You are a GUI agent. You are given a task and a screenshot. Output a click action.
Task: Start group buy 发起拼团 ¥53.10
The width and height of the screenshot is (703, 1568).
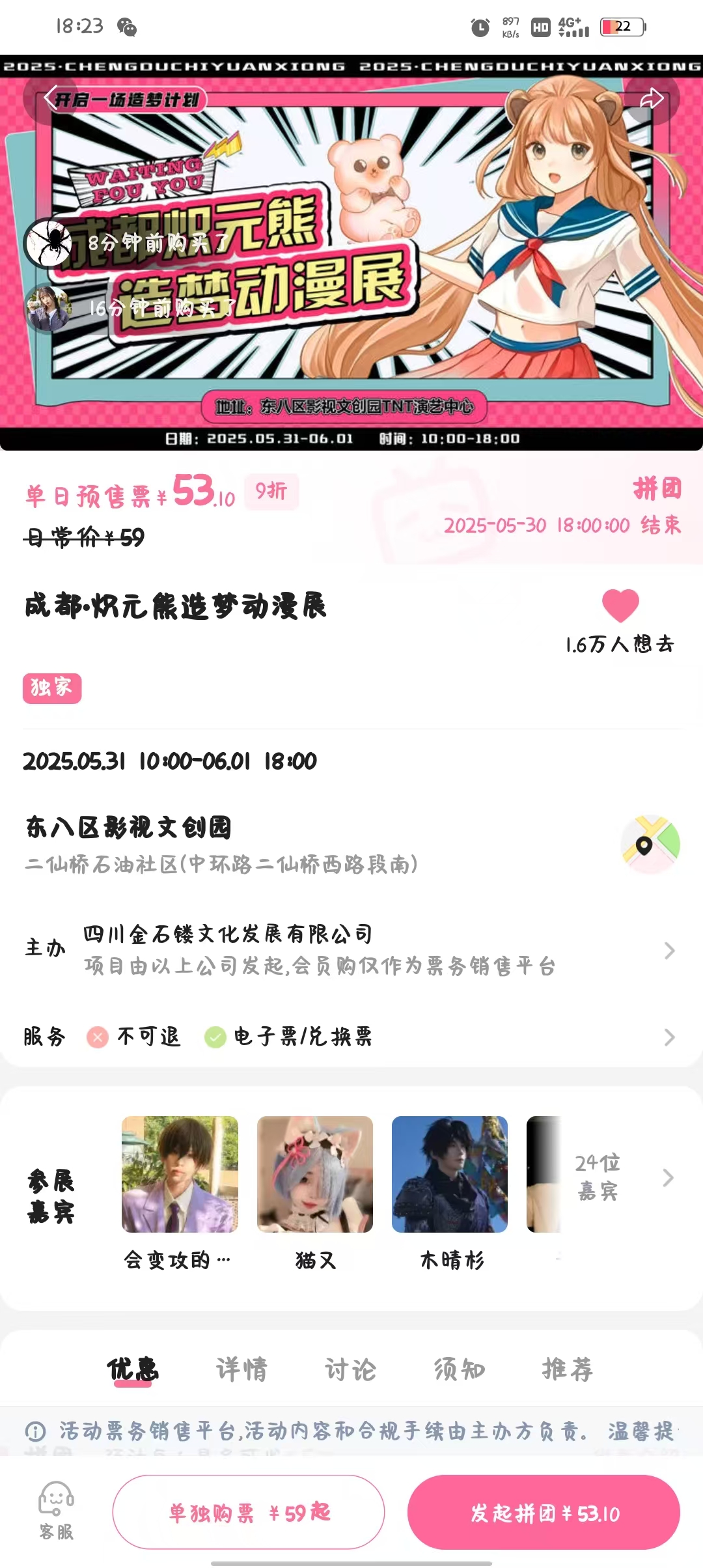(x=544, y=1512)
